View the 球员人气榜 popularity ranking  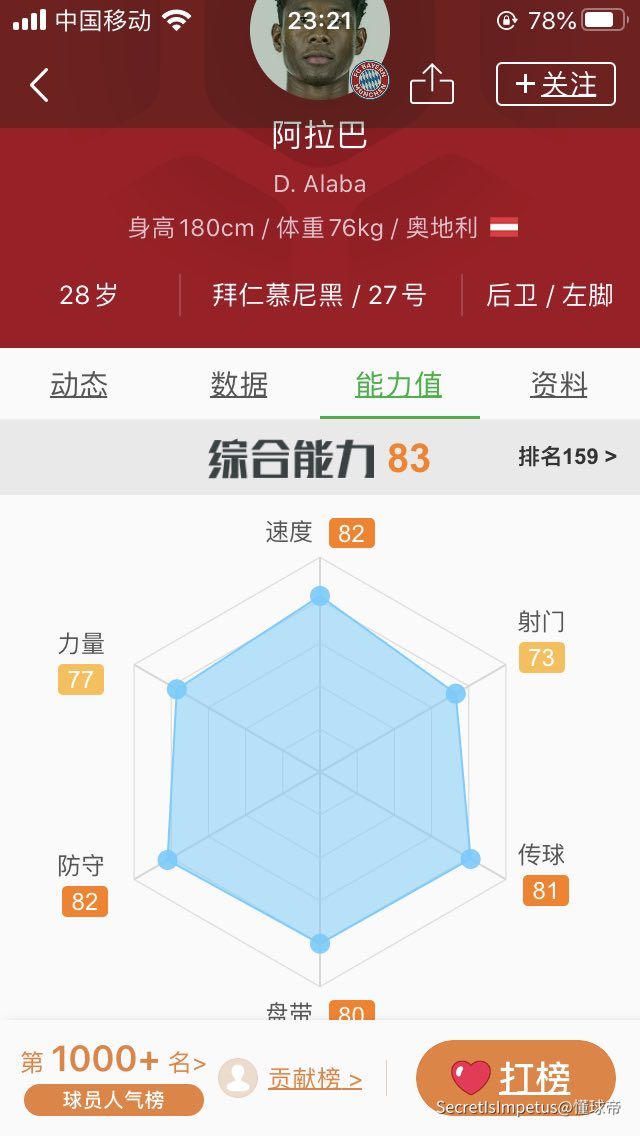(x=113, y=1100)
